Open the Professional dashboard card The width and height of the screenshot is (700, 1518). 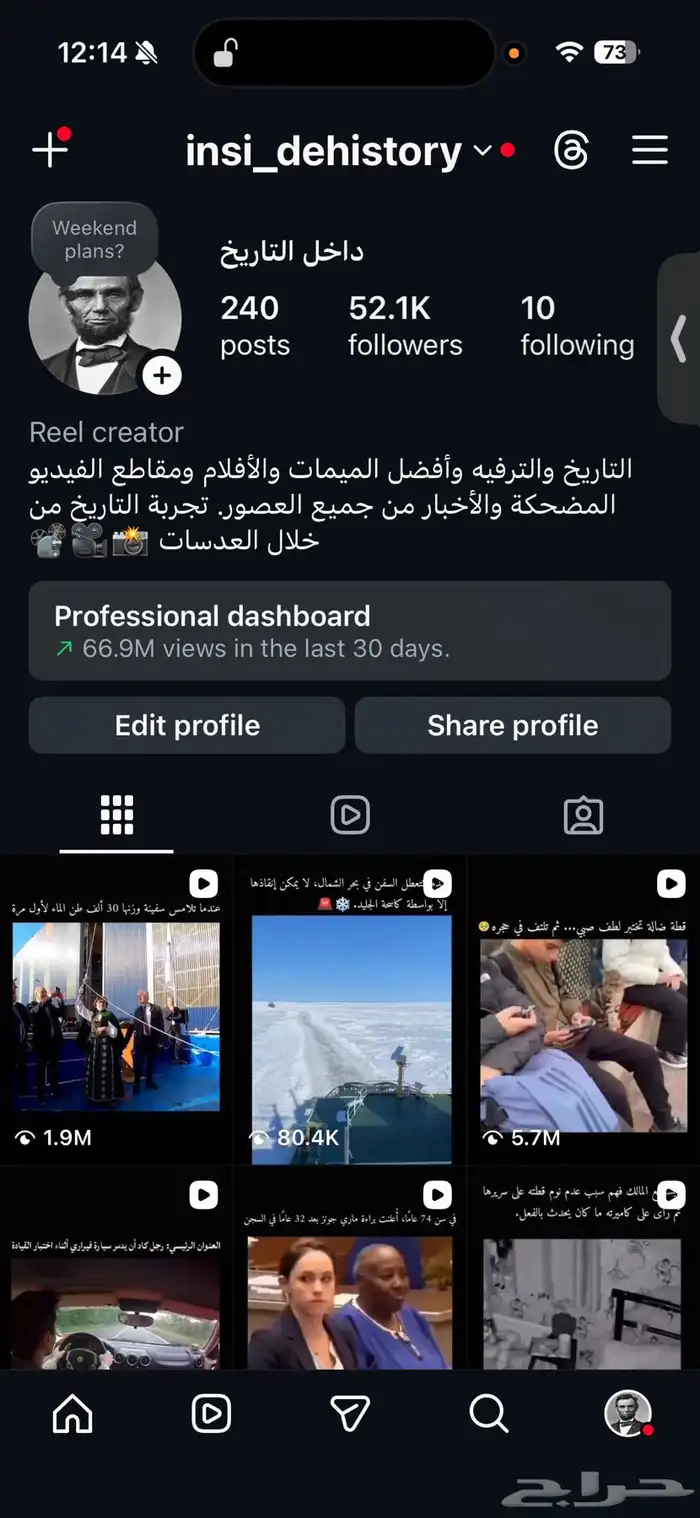point(349,631)
